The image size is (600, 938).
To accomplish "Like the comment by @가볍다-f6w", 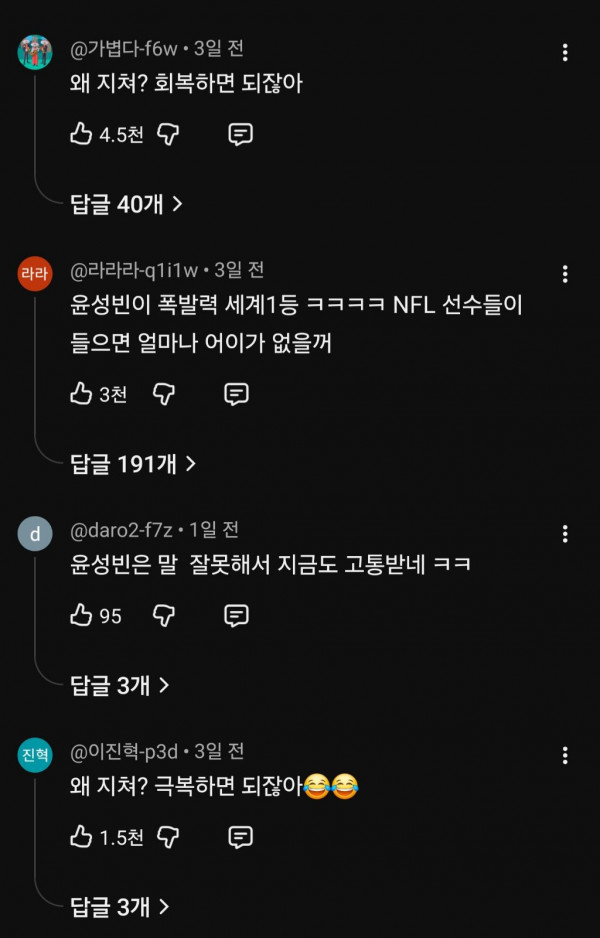I will (82, 135).
